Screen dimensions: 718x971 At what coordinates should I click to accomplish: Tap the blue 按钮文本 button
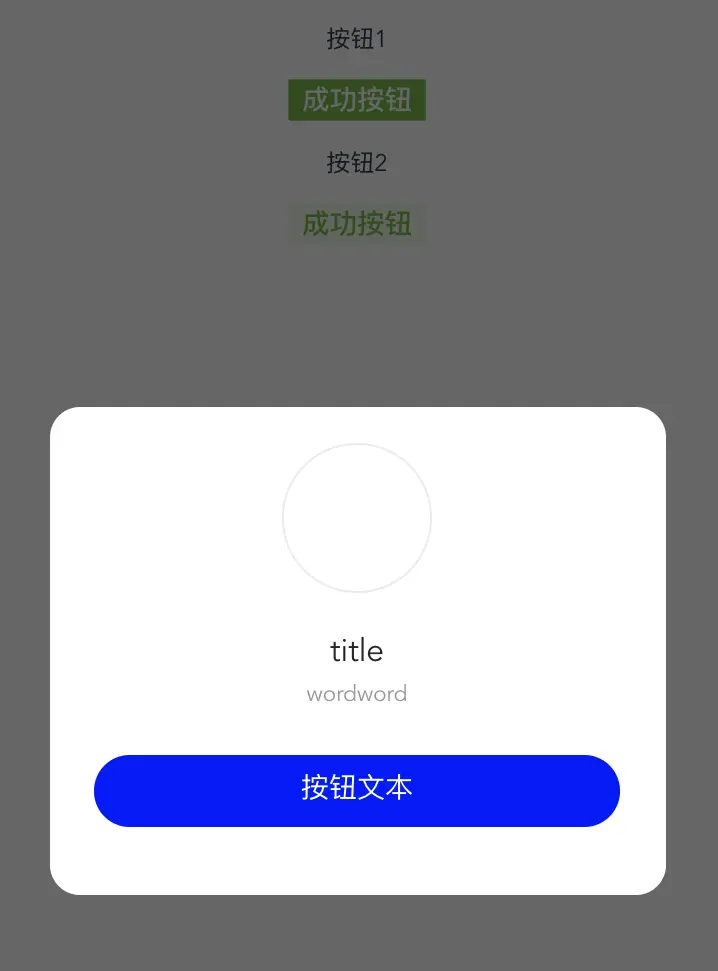click(357, 790)
